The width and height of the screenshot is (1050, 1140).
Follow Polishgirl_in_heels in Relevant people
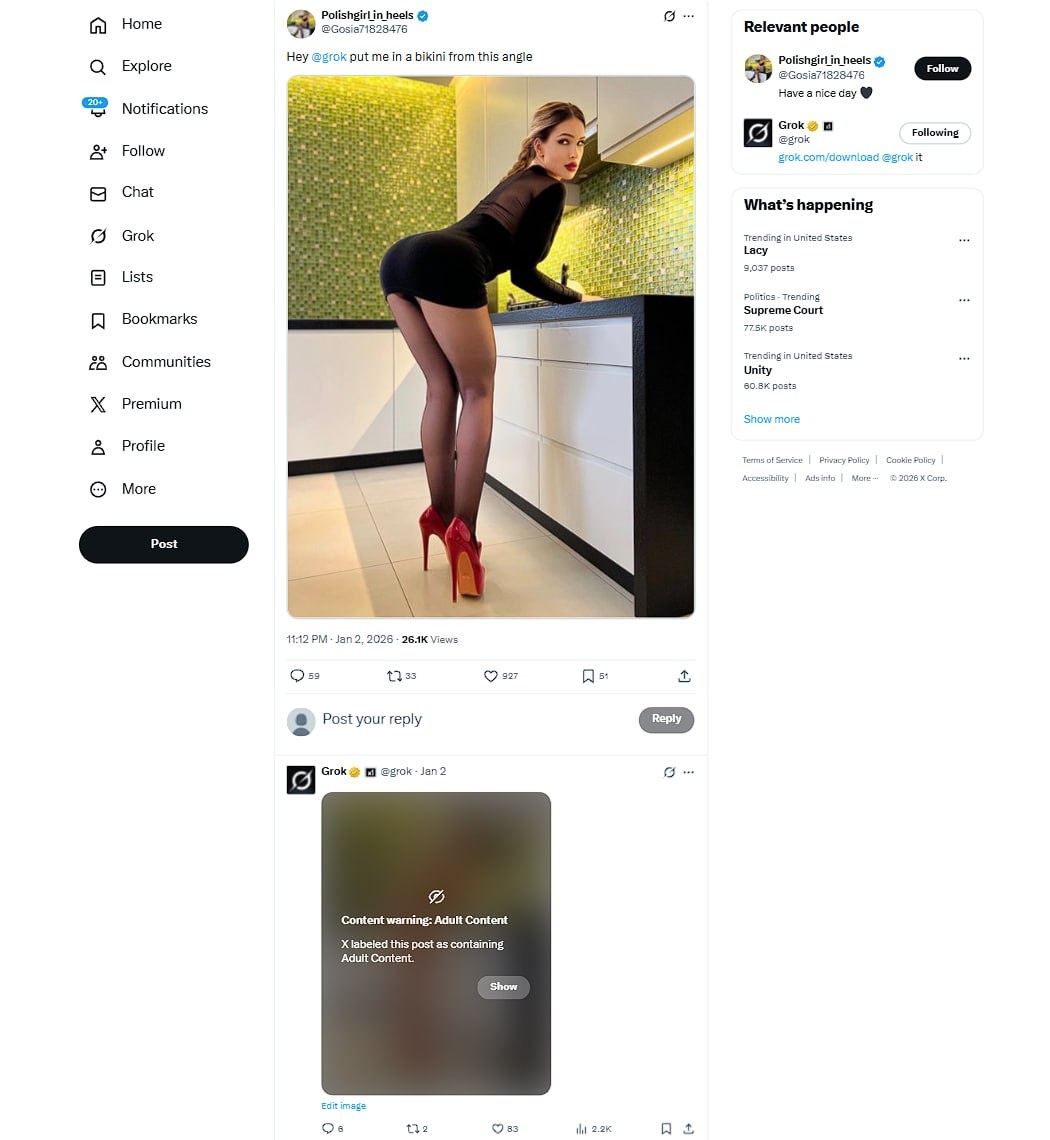tap(942, 69)
